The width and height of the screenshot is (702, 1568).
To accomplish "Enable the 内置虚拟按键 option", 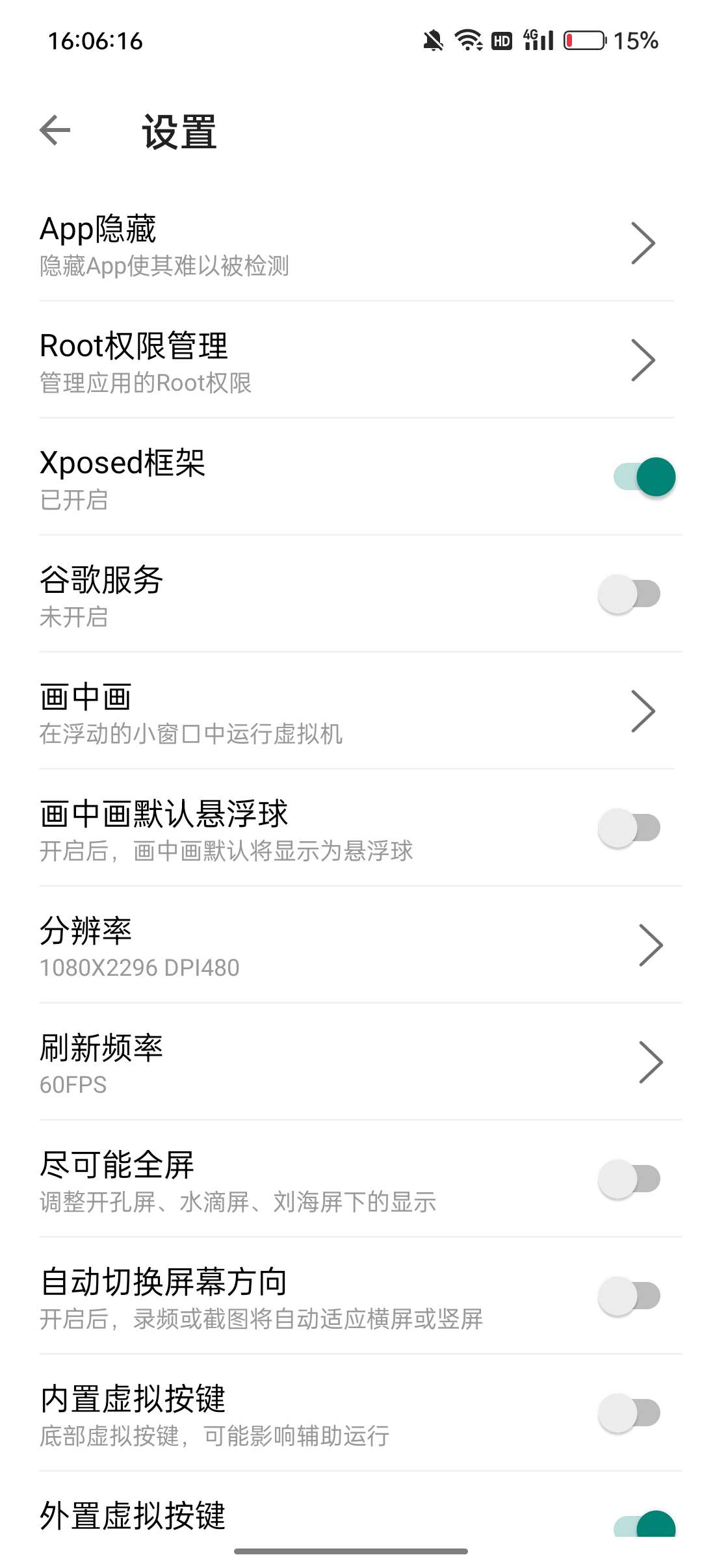I will (x=629, y=1413).
